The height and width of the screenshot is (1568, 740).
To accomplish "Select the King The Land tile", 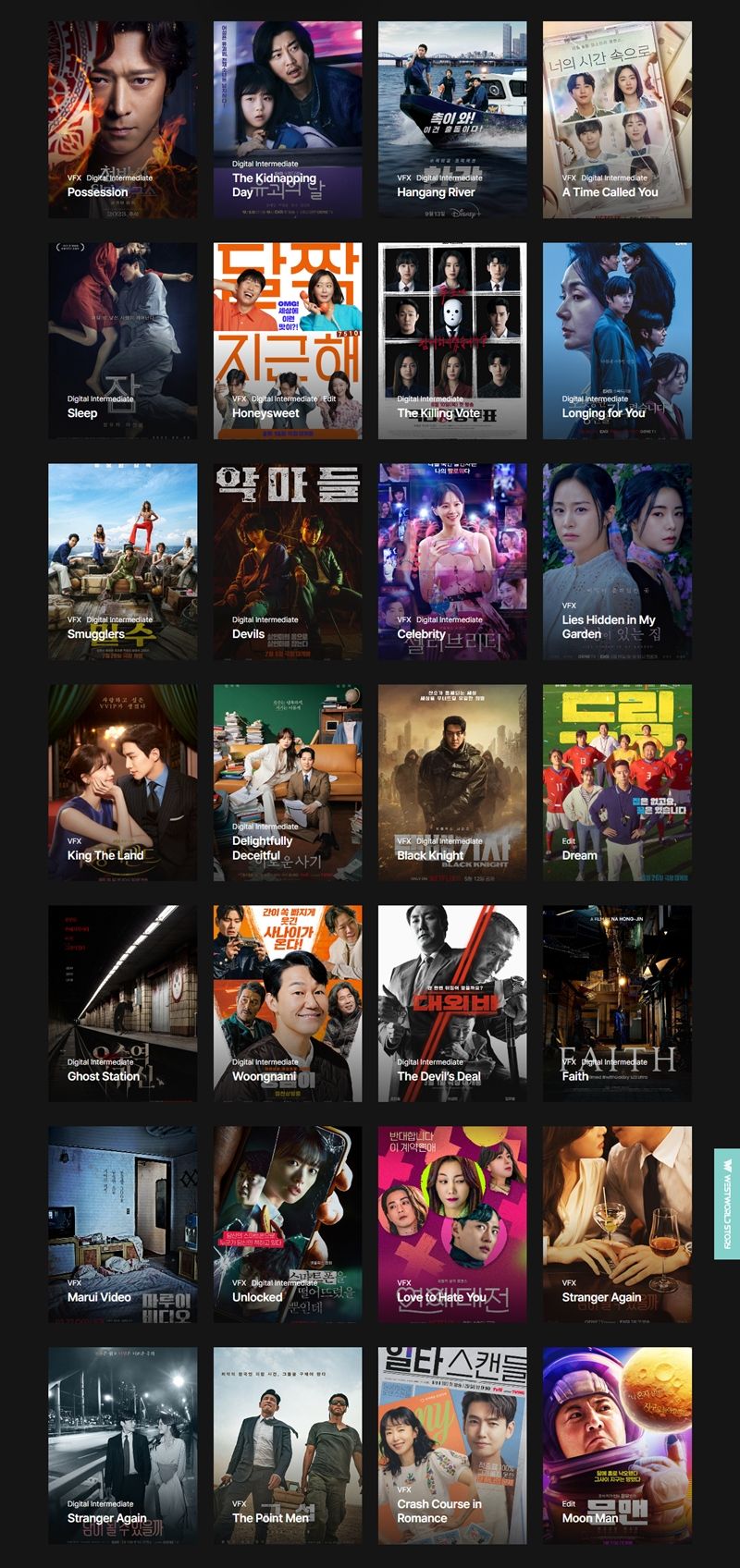I will coord(122,783).
